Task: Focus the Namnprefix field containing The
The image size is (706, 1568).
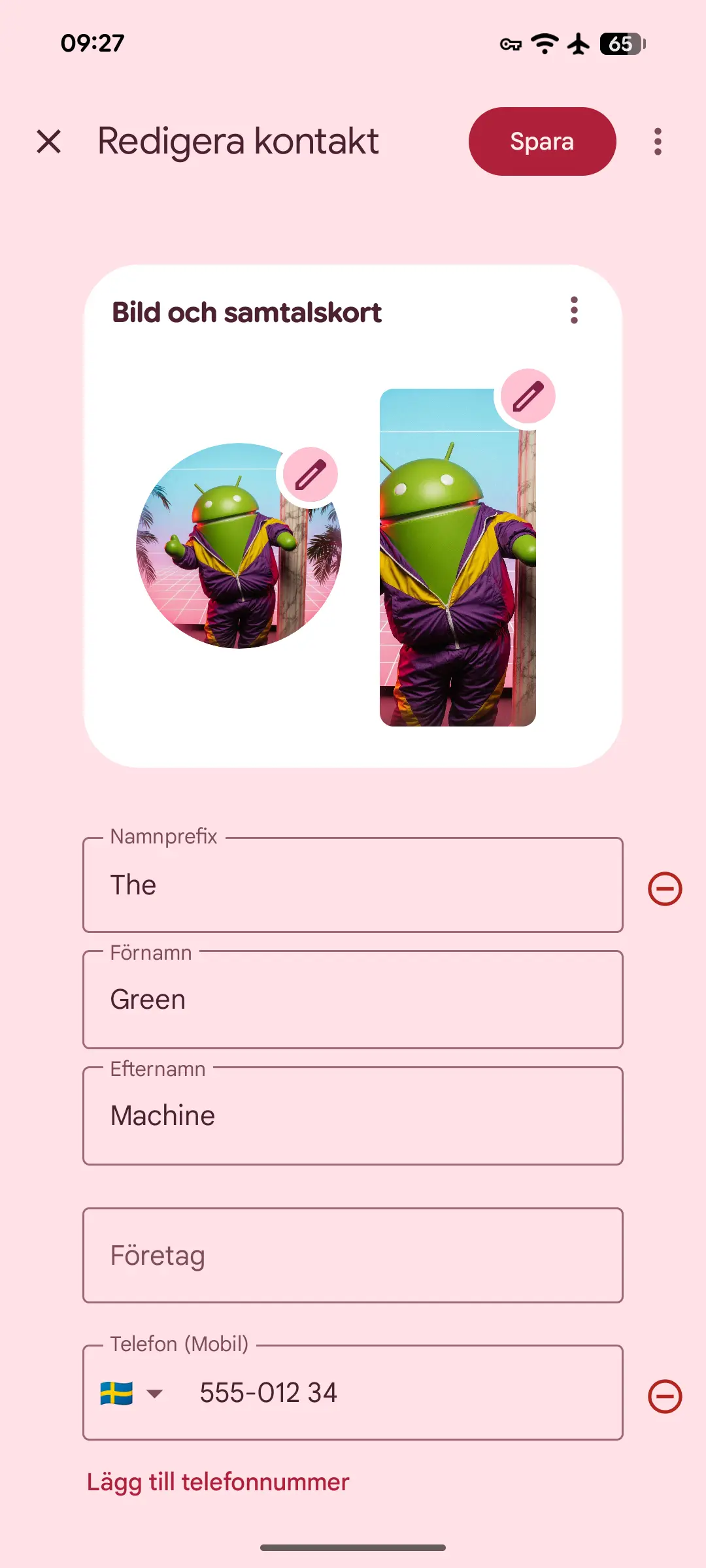Action: point(353,885)
